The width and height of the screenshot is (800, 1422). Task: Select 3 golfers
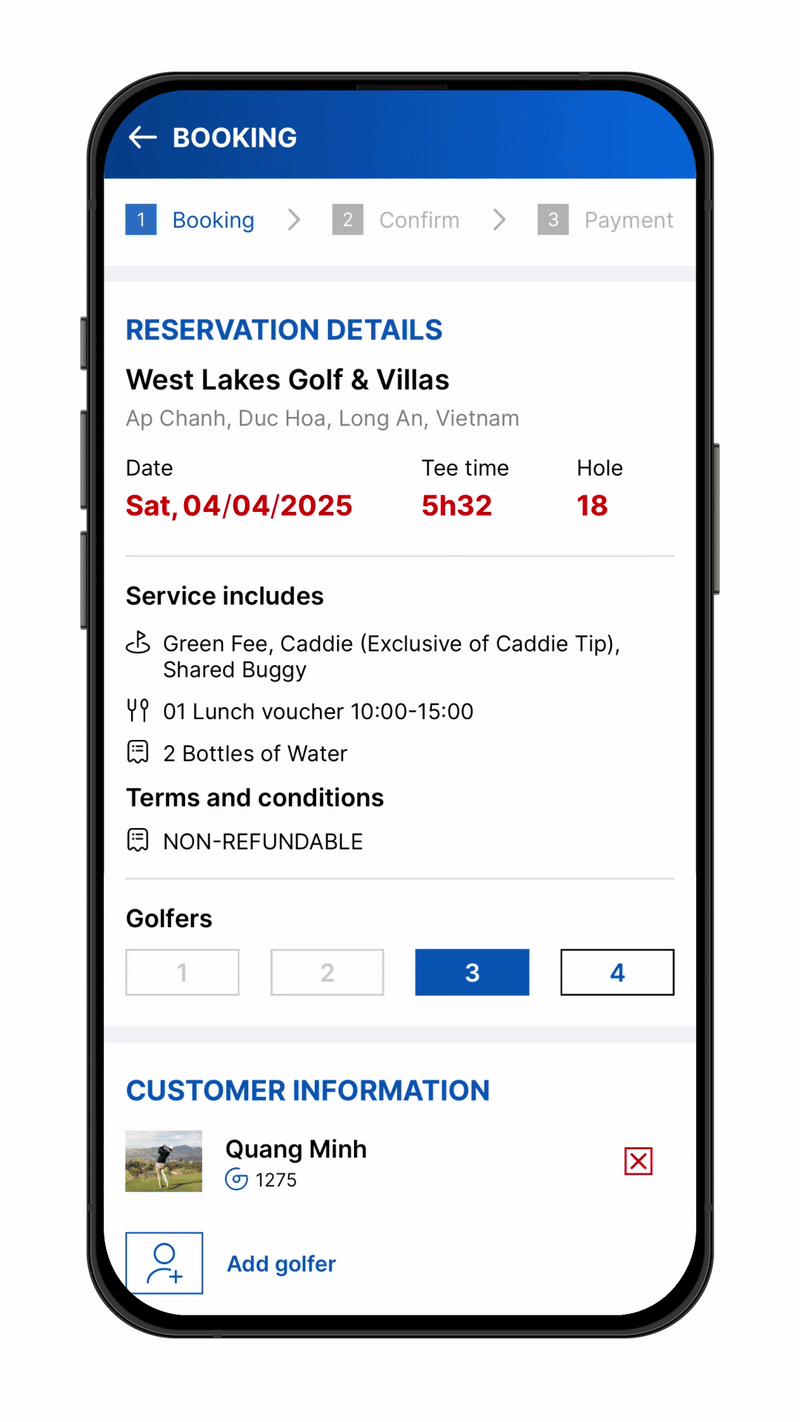pos(472,972)
